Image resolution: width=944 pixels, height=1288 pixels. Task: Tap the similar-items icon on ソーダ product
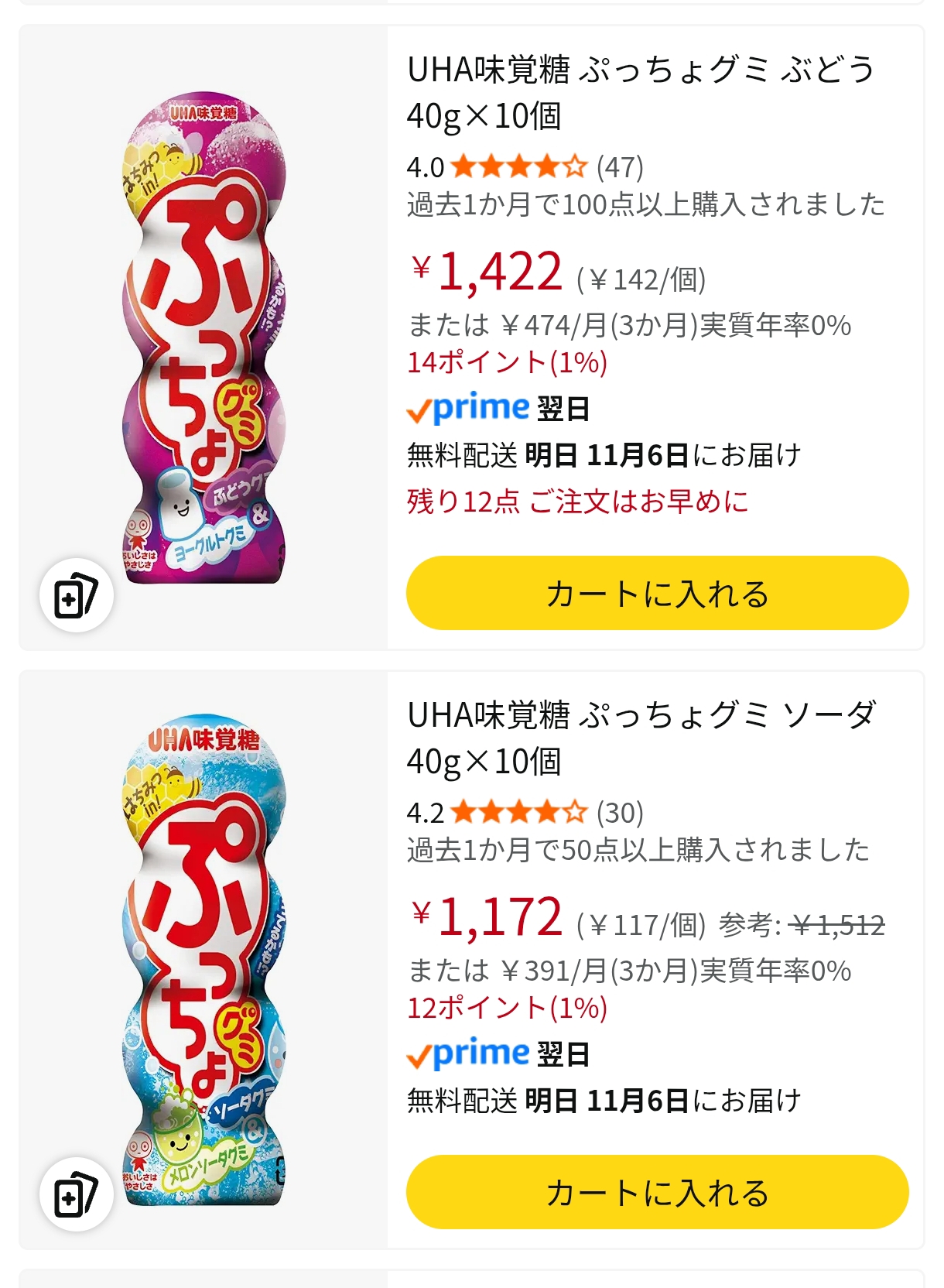pos(76,1194)
